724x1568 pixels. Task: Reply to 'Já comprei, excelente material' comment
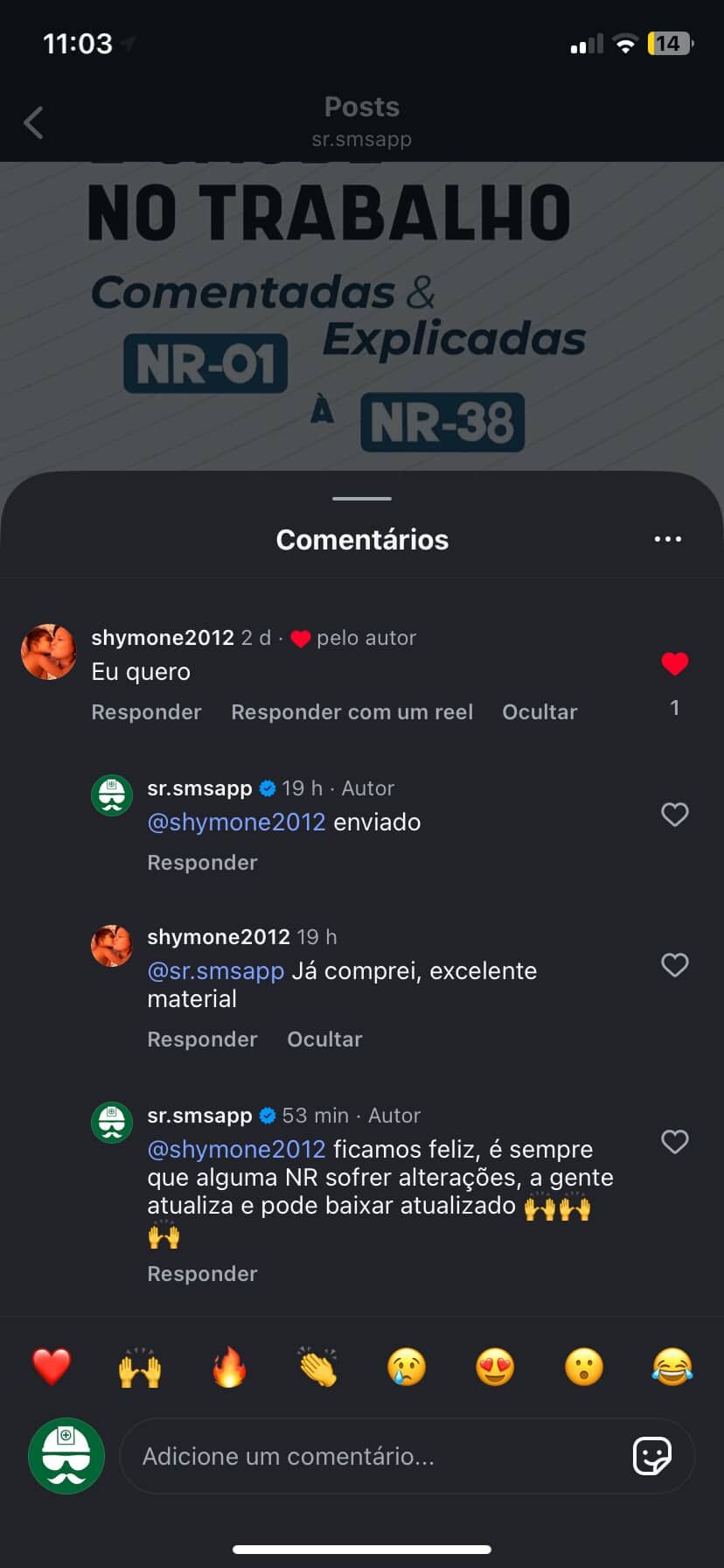click(x=202, y=1039)
